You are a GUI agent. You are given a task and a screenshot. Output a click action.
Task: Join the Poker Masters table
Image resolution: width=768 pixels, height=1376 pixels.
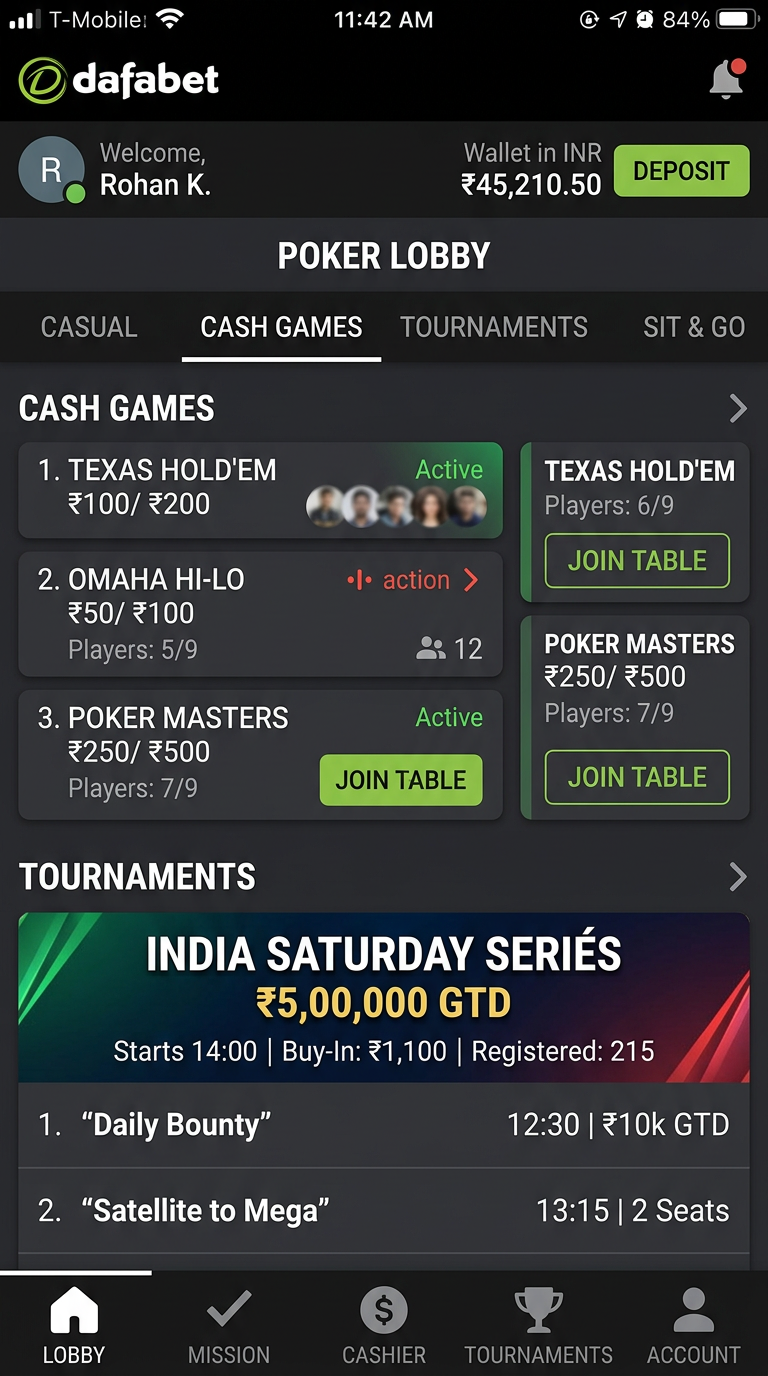(400, 780)
